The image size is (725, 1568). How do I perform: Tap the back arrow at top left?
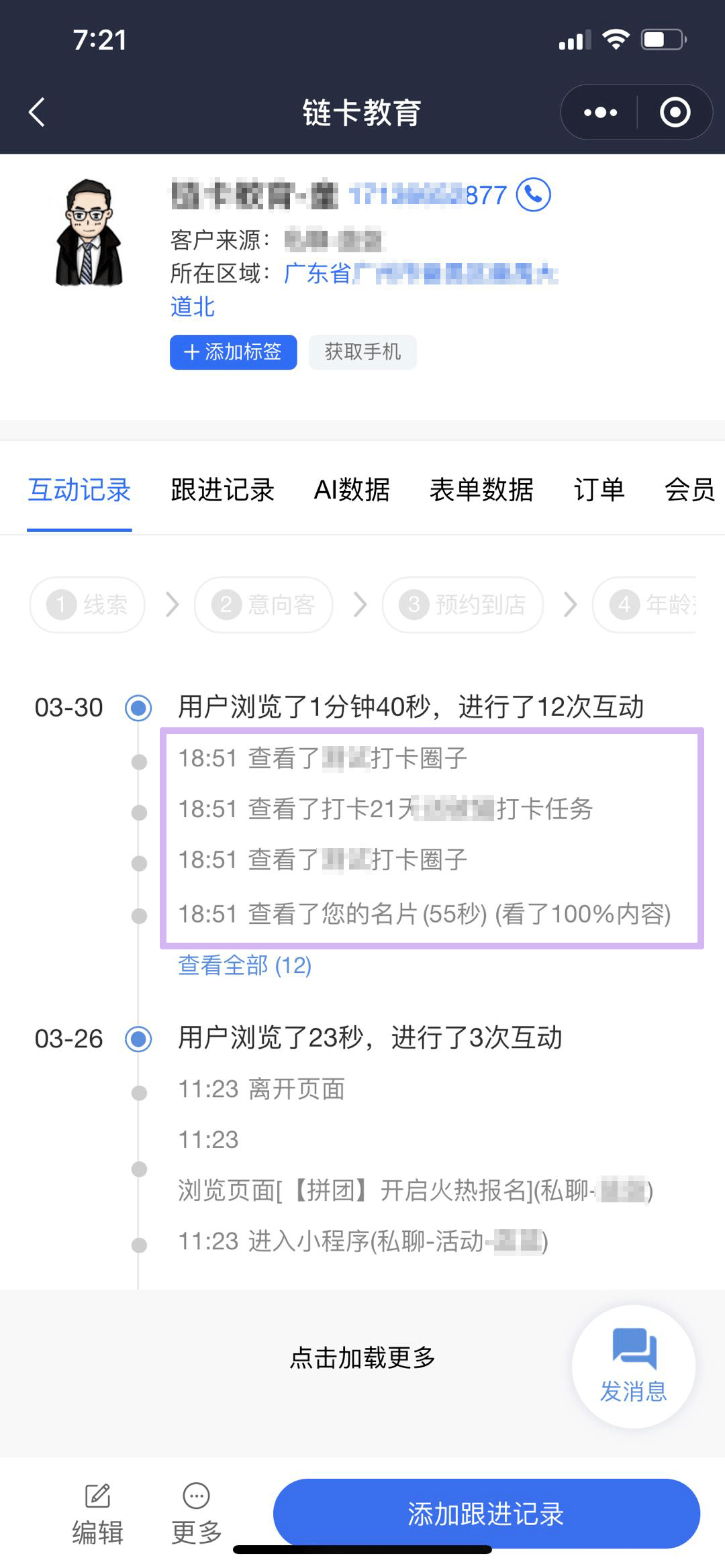(x=37, y=113)
